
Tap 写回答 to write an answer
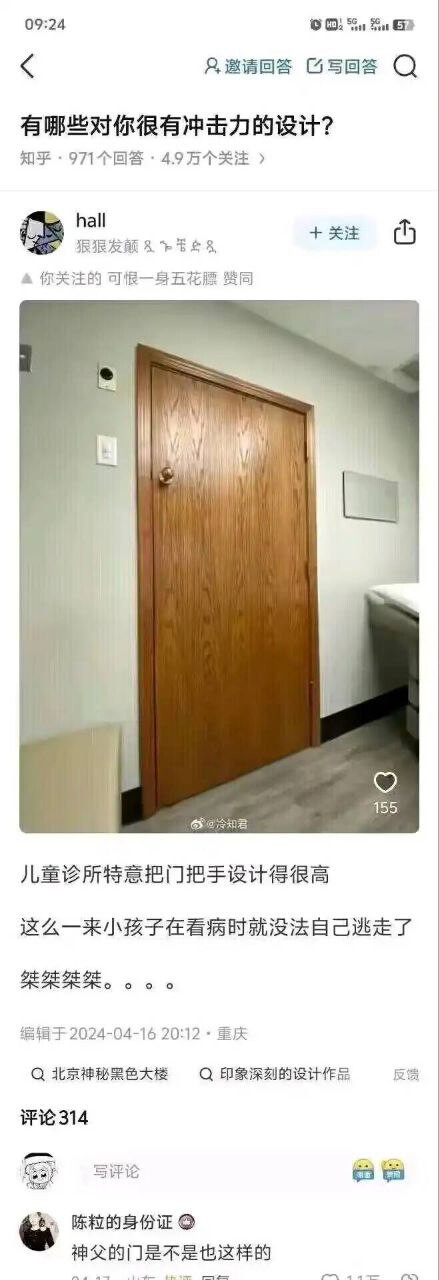click(342, 66)
